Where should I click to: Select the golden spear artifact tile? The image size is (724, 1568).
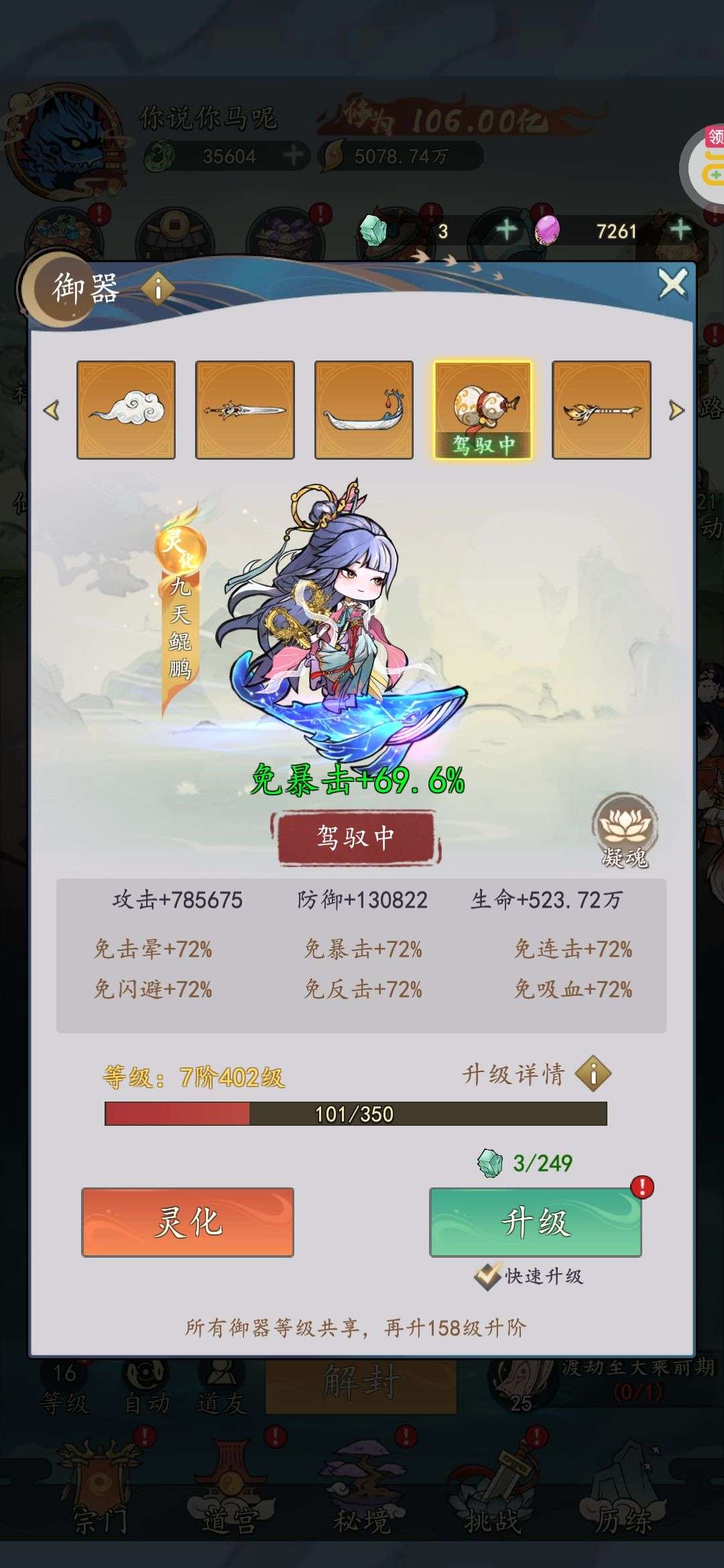(x=601, y=409)
